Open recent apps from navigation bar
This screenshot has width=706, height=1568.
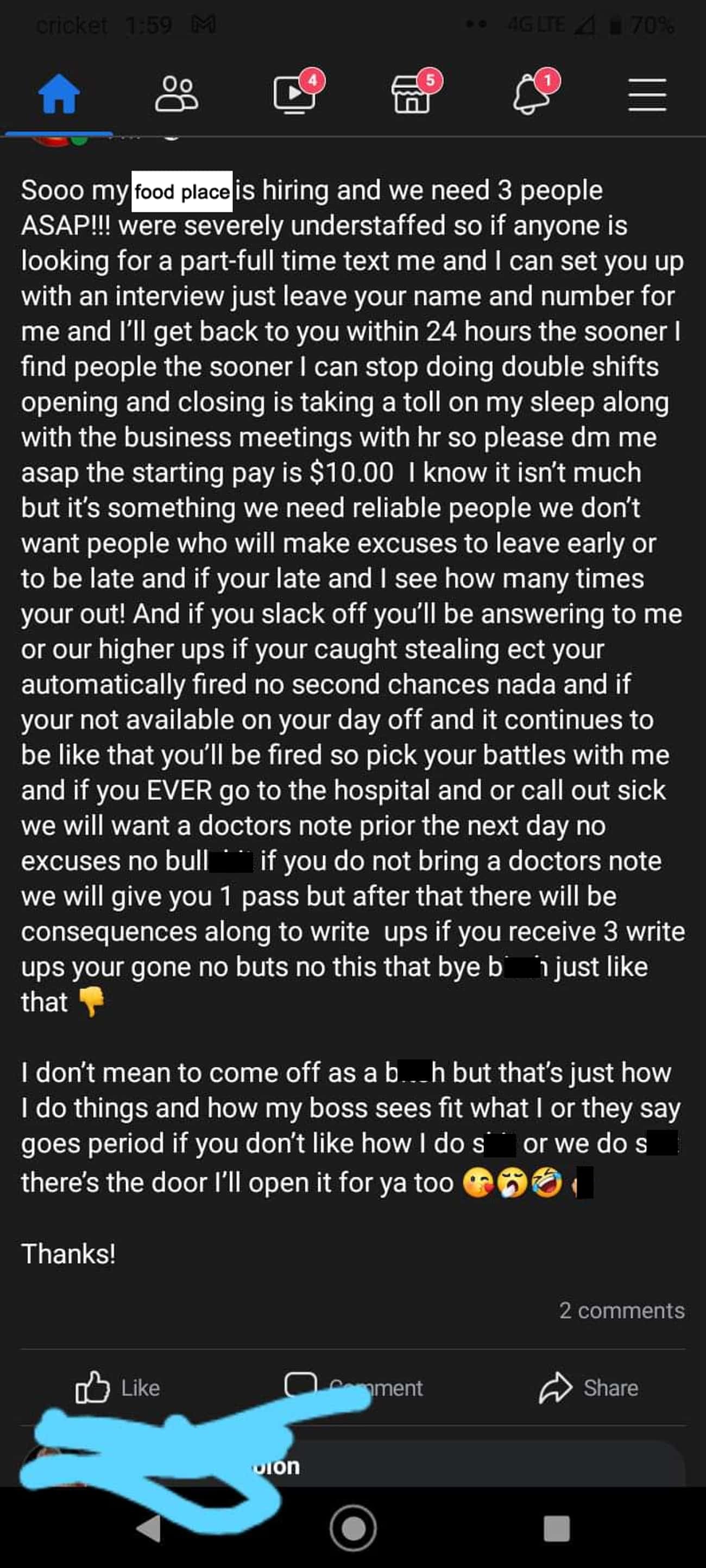coord(556,1528)
